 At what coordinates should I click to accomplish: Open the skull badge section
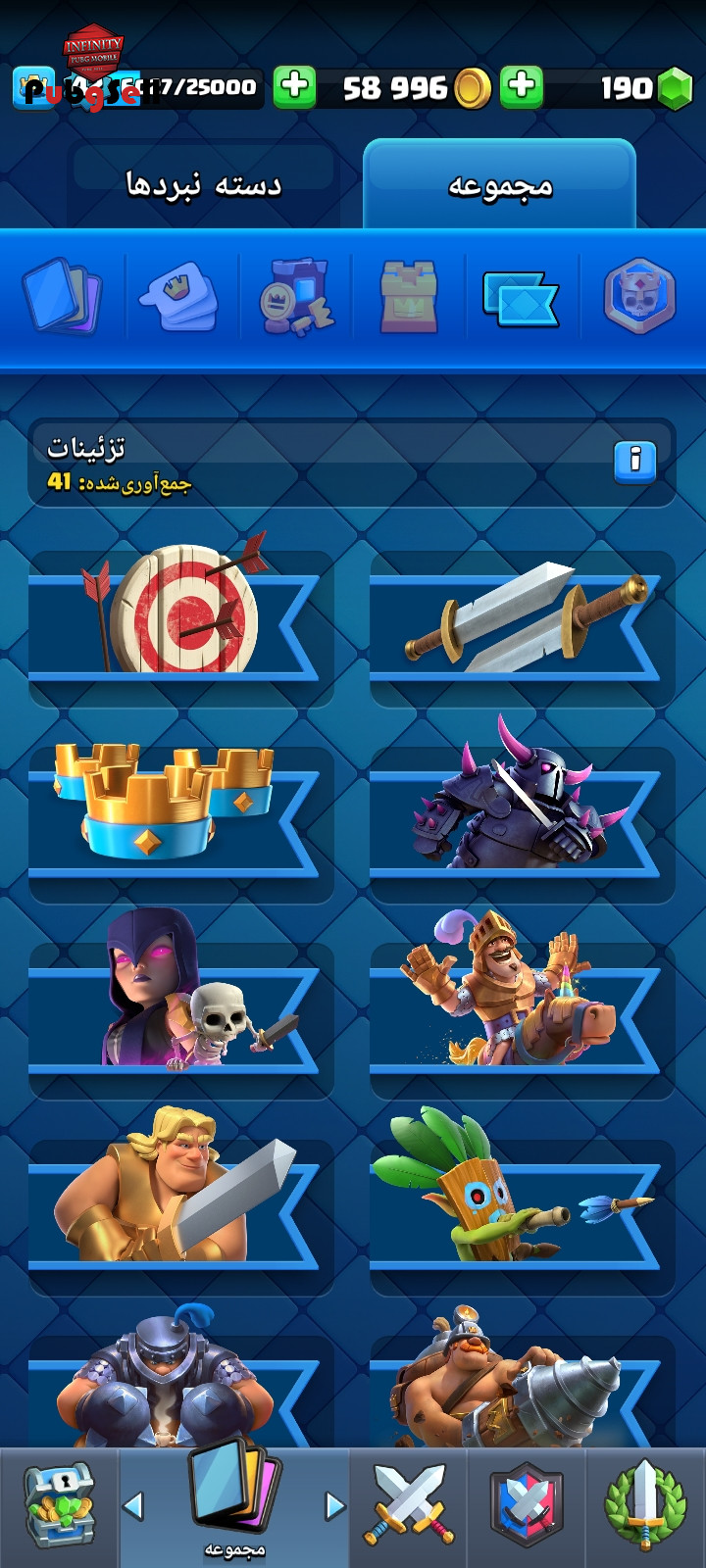(639, 296)
